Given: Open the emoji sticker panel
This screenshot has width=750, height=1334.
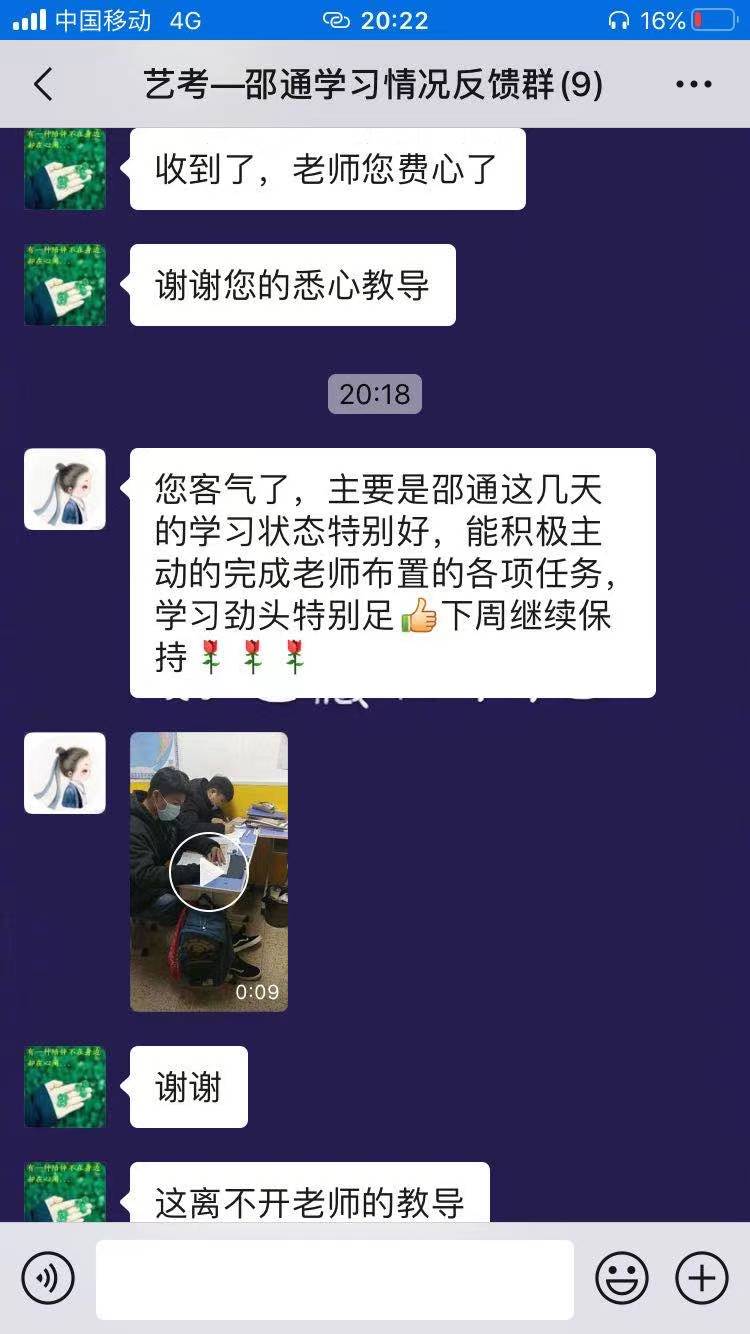Looking at the screenshot, I should click(x=621, y=1278).
